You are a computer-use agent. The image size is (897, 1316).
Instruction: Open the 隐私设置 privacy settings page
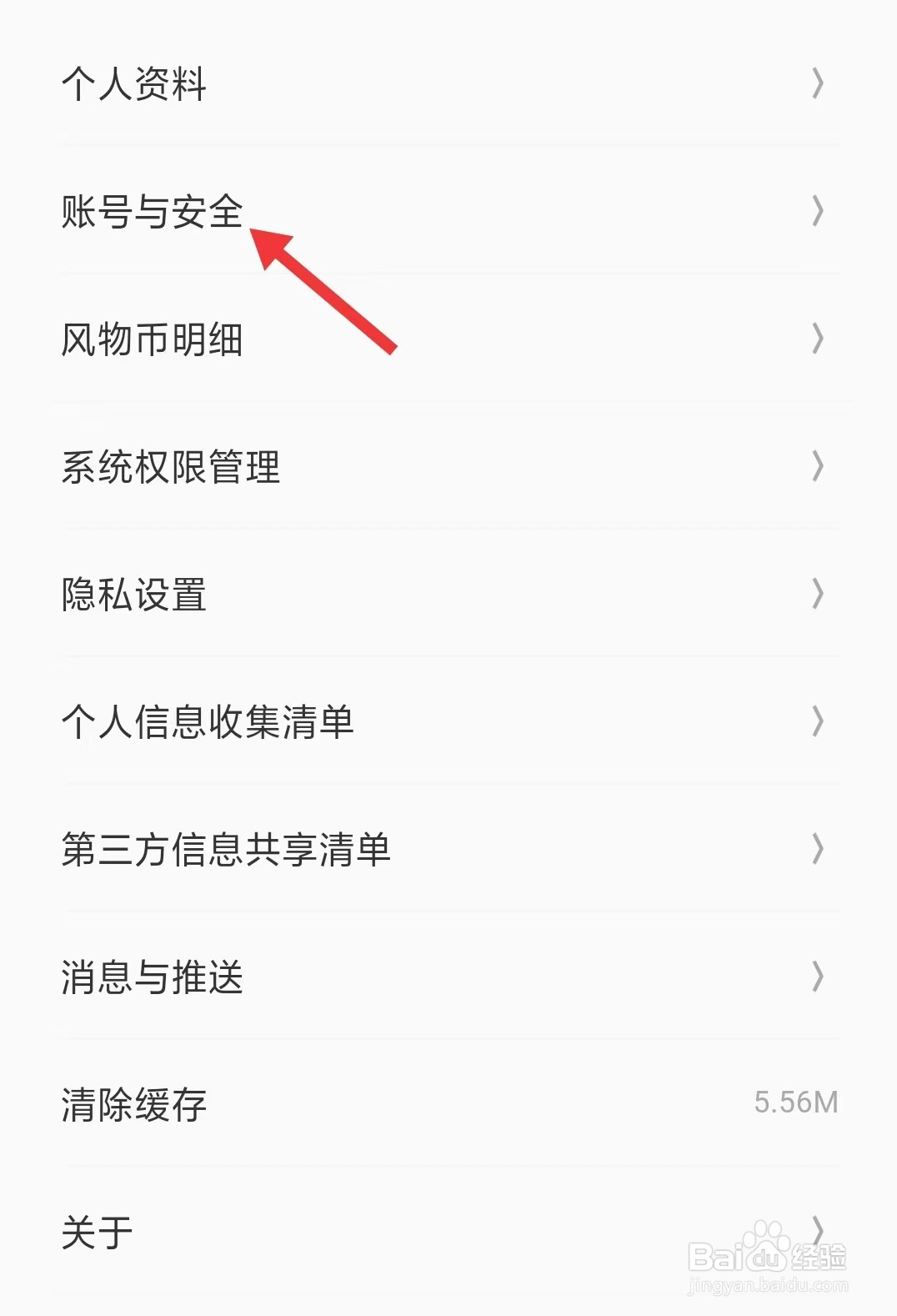tap(133, 595)
